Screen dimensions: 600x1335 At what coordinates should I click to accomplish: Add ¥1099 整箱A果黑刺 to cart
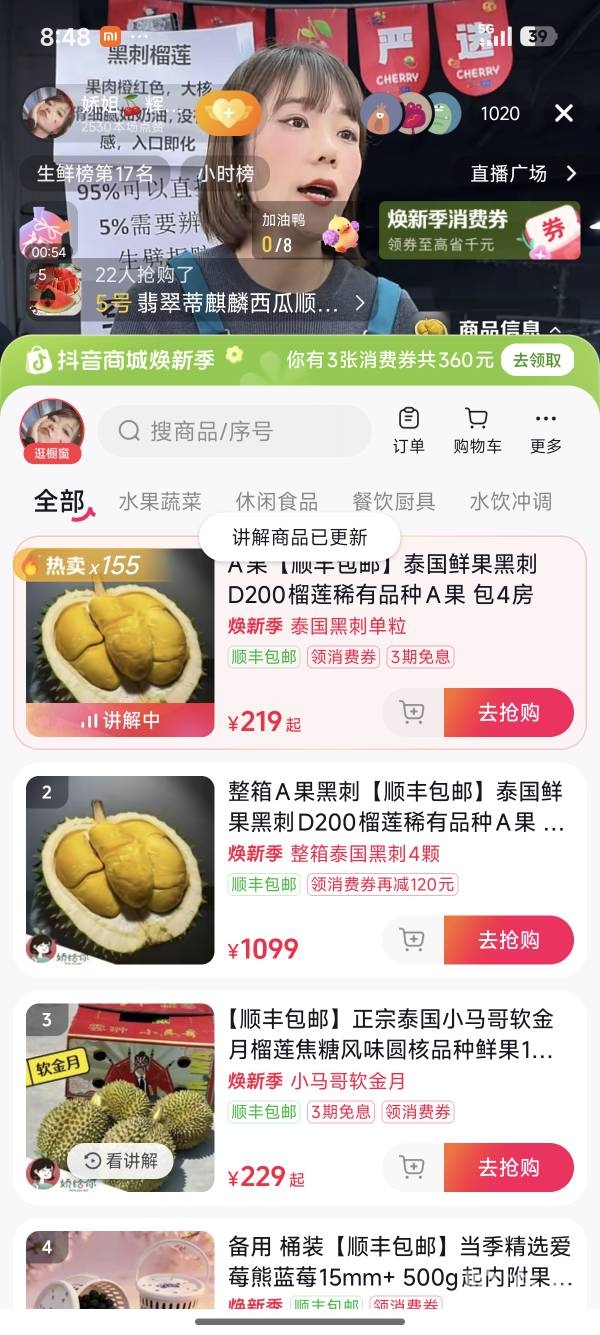point(412,939)
